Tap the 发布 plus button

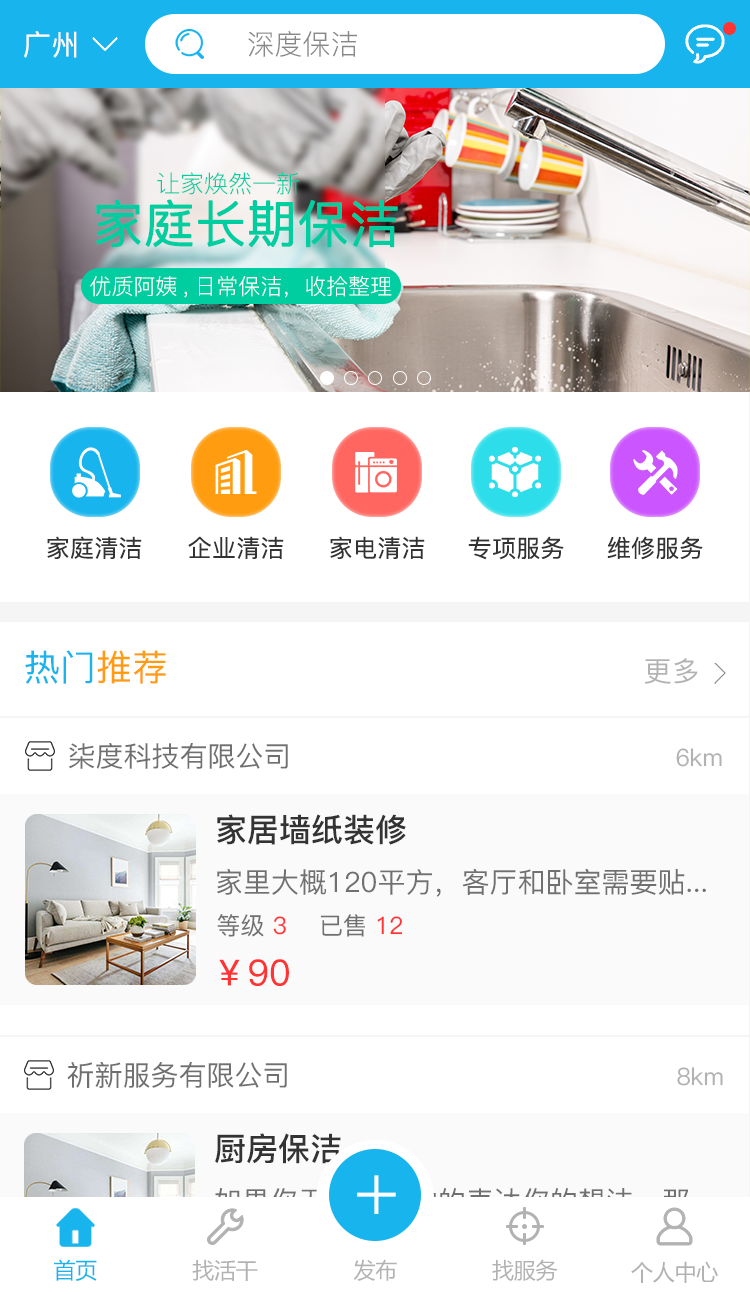pyautogui.click(x=375, y=1197)
